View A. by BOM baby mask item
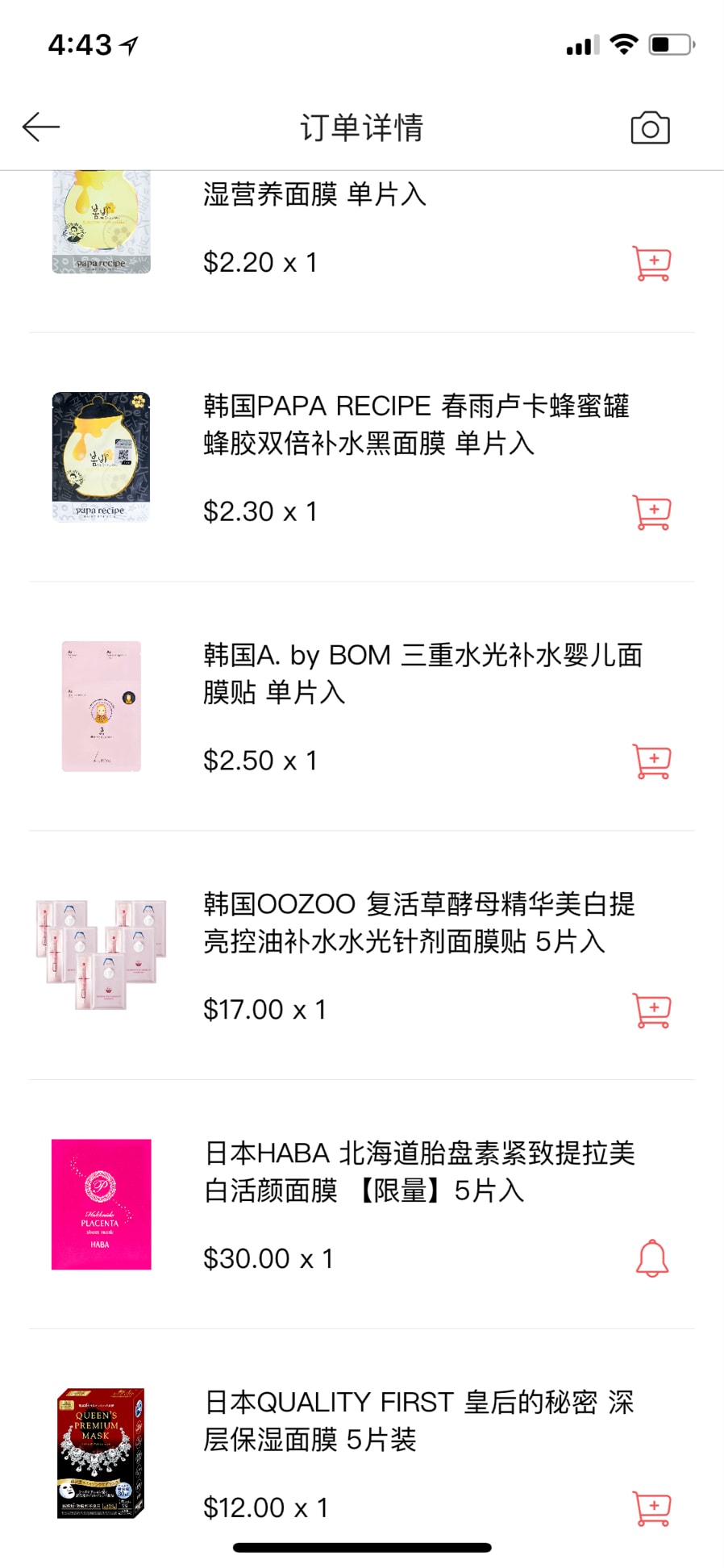 (x=422, y=673)
